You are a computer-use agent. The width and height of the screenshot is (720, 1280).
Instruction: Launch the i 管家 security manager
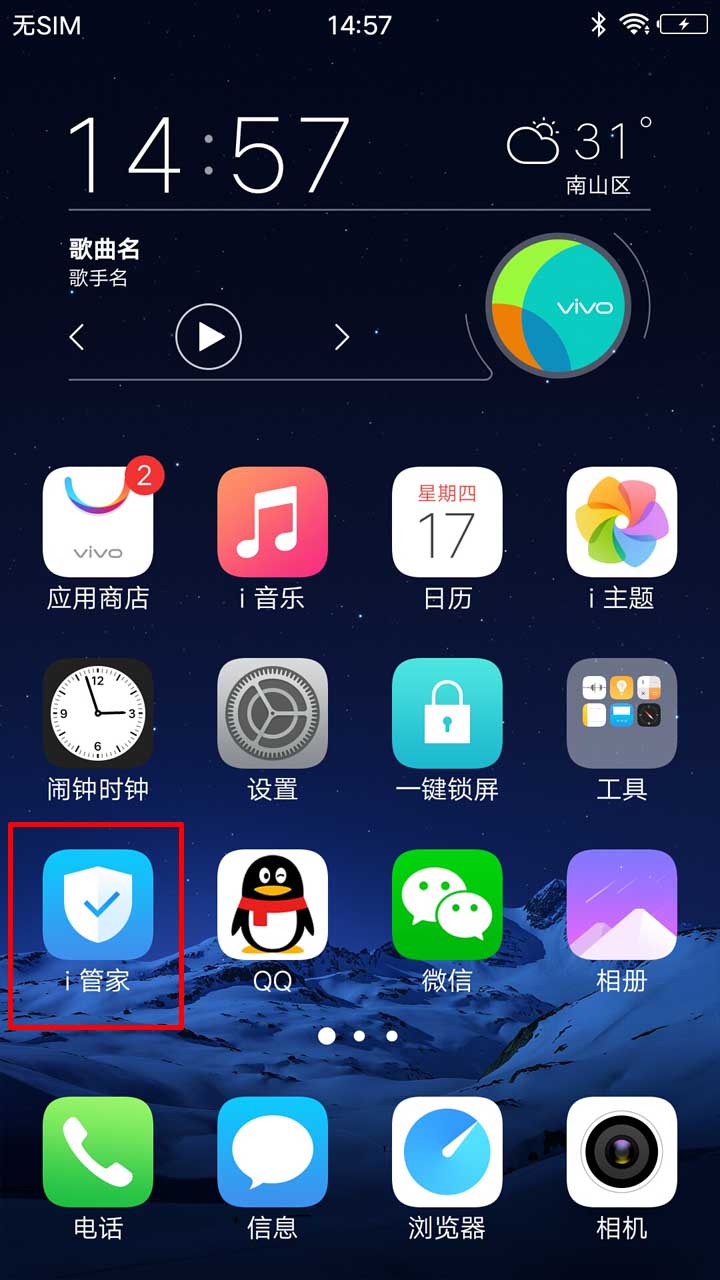pyautogui.click(x=98, y=904)
